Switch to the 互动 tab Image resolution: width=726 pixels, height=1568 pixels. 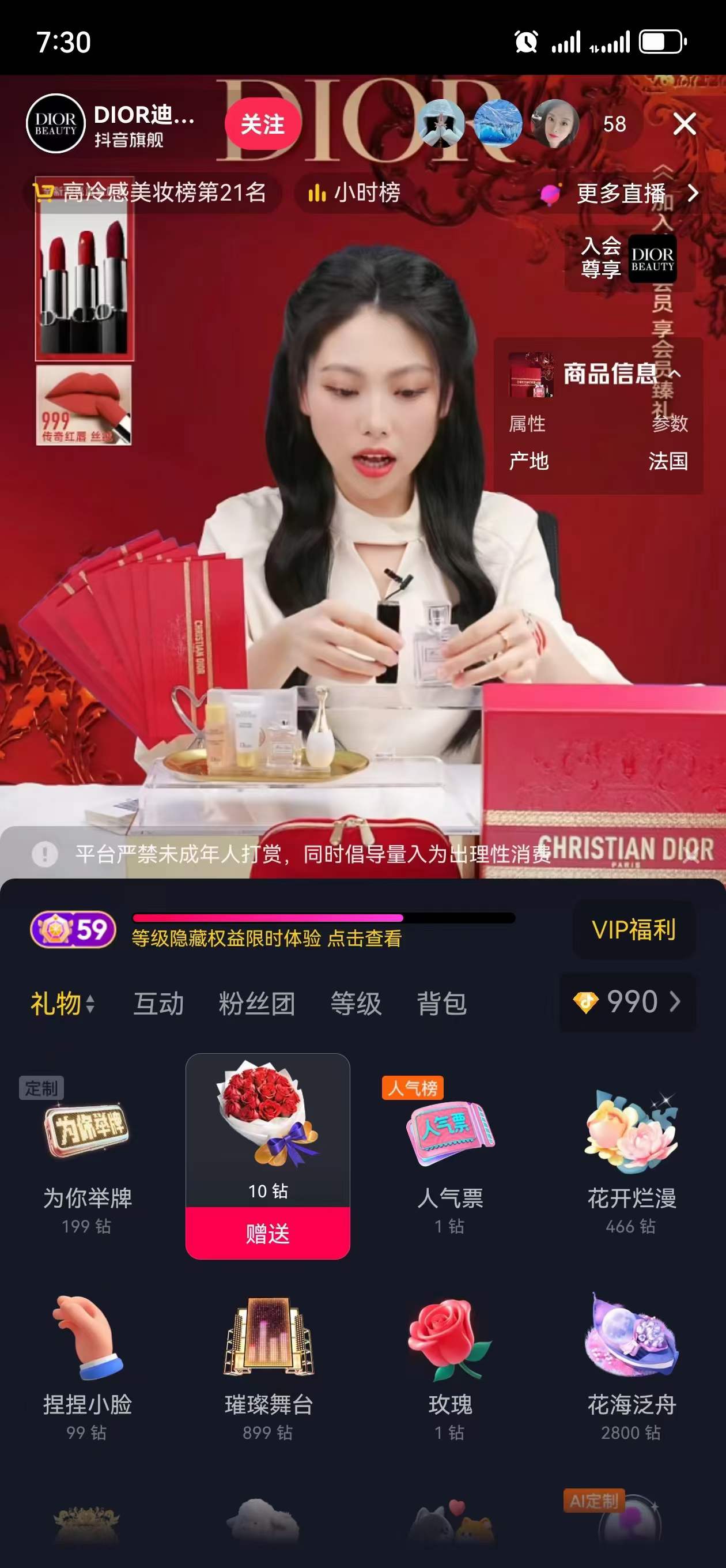coord(158,1003)
